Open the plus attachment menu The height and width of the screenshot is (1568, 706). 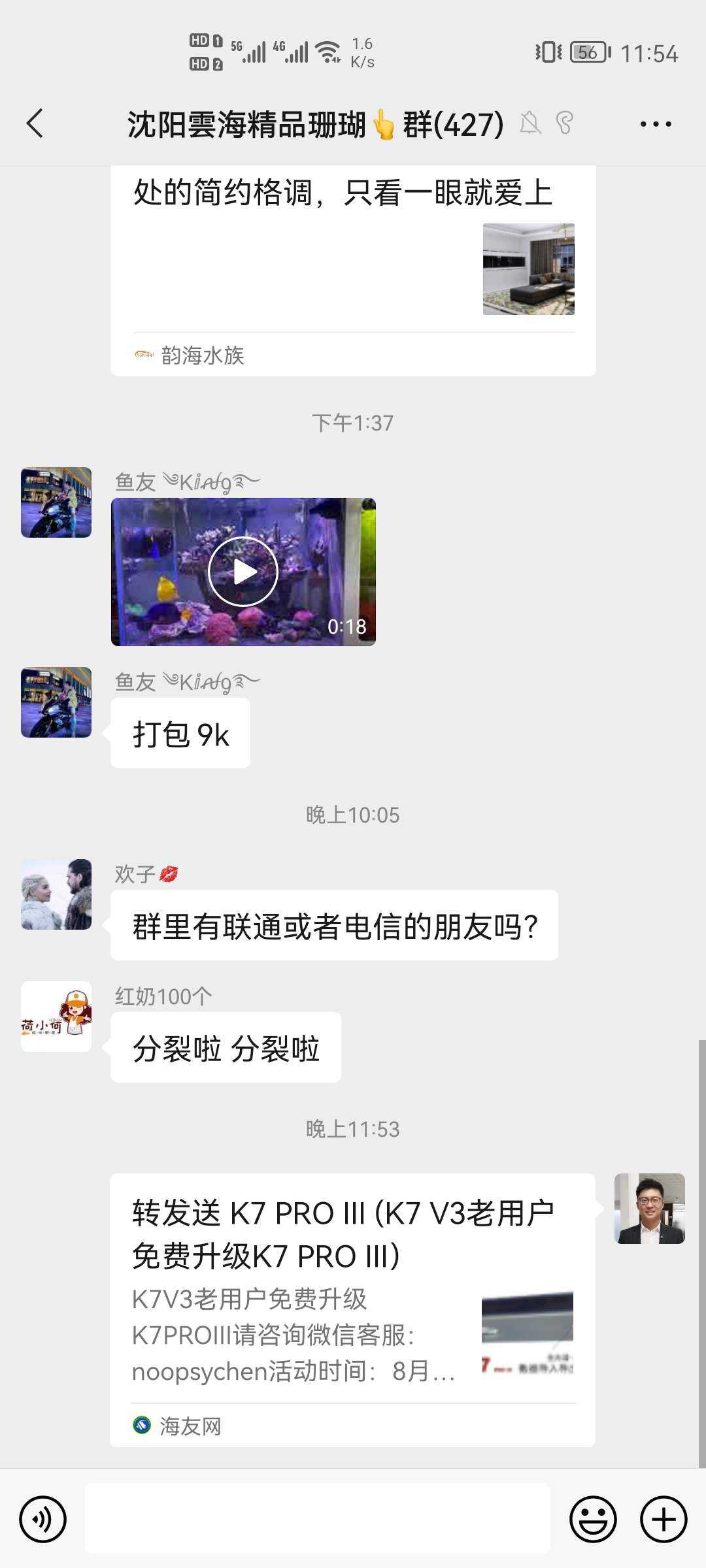664,1519
